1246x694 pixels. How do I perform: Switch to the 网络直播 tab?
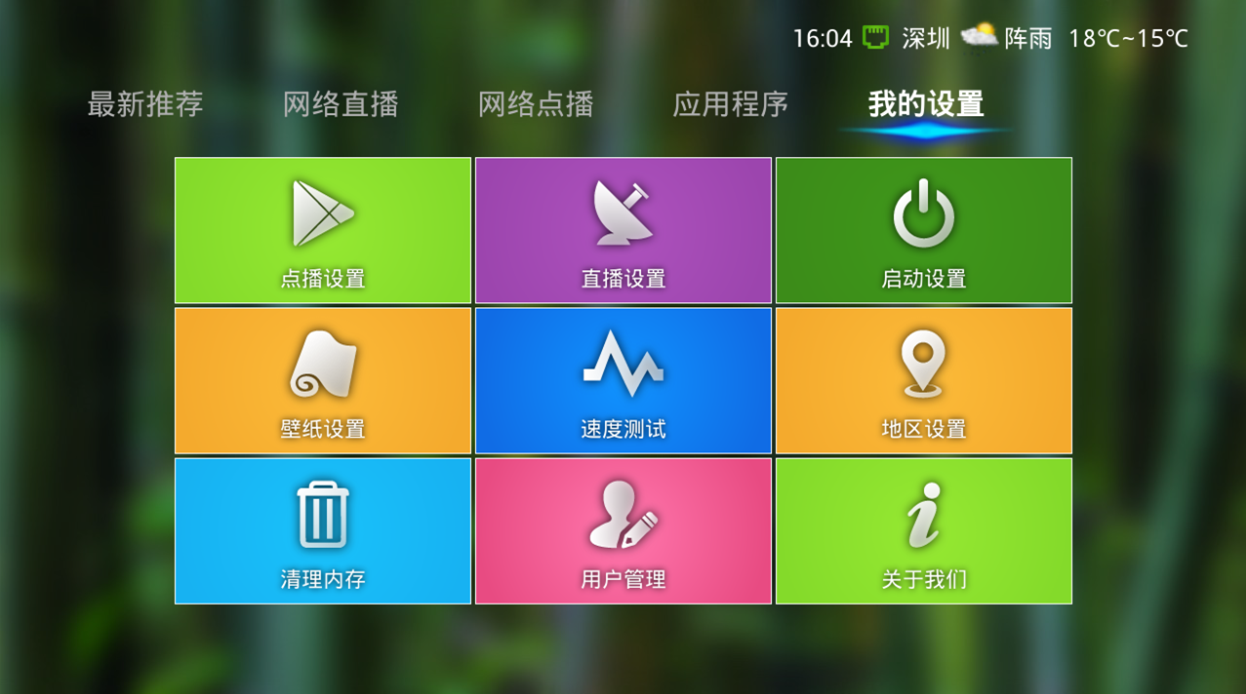point(340,104)
